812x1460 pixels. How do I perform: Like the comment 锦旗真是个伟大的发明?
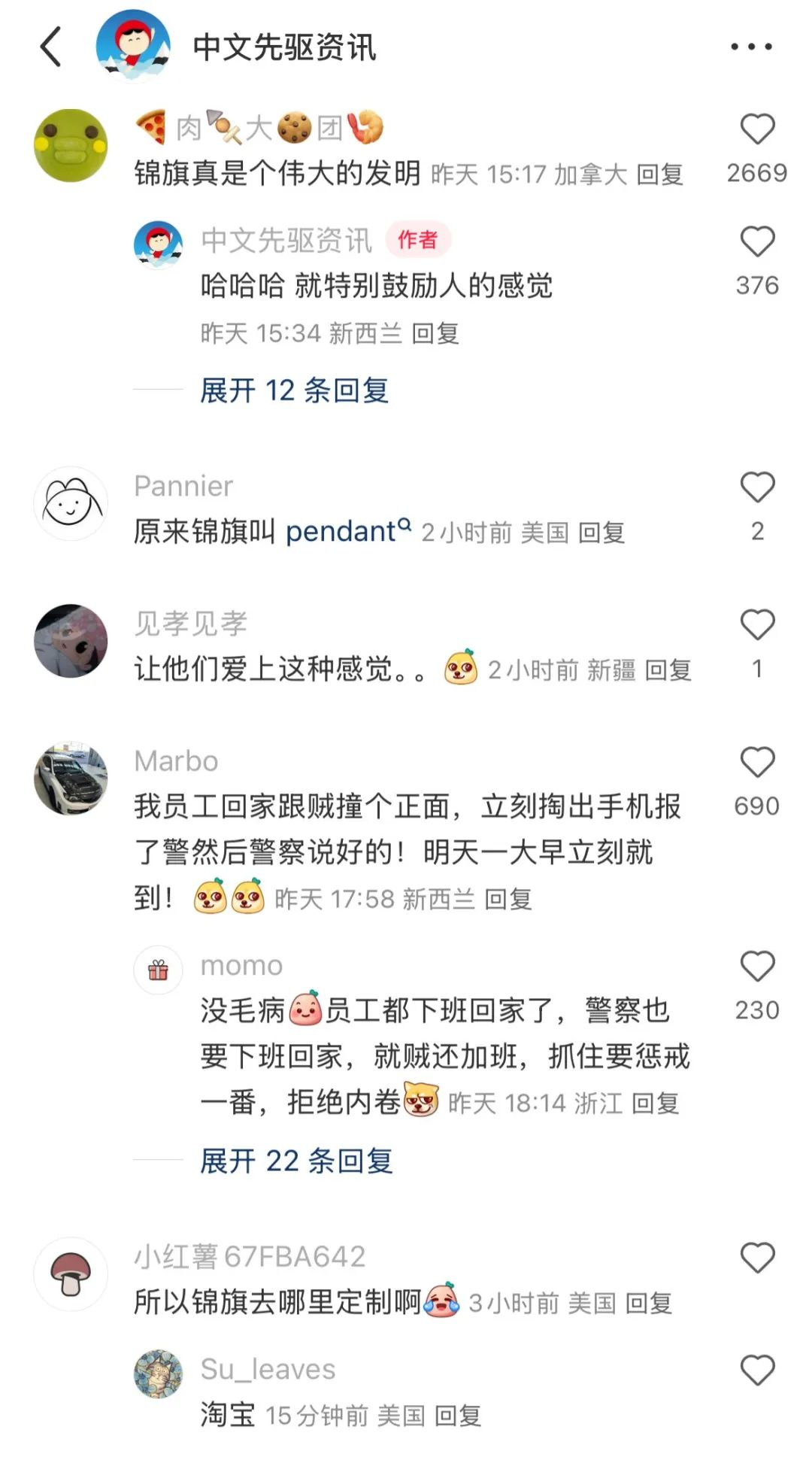coord(757,129)
